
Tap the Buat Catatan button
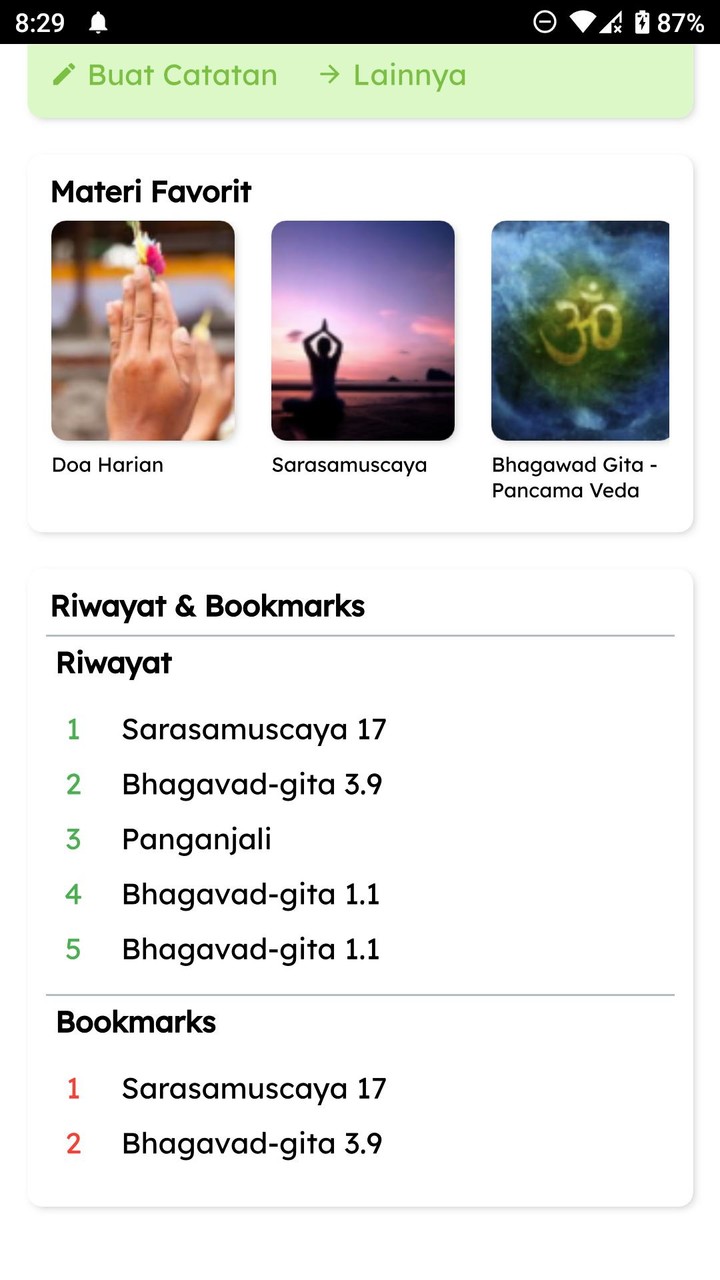(165, 75)
